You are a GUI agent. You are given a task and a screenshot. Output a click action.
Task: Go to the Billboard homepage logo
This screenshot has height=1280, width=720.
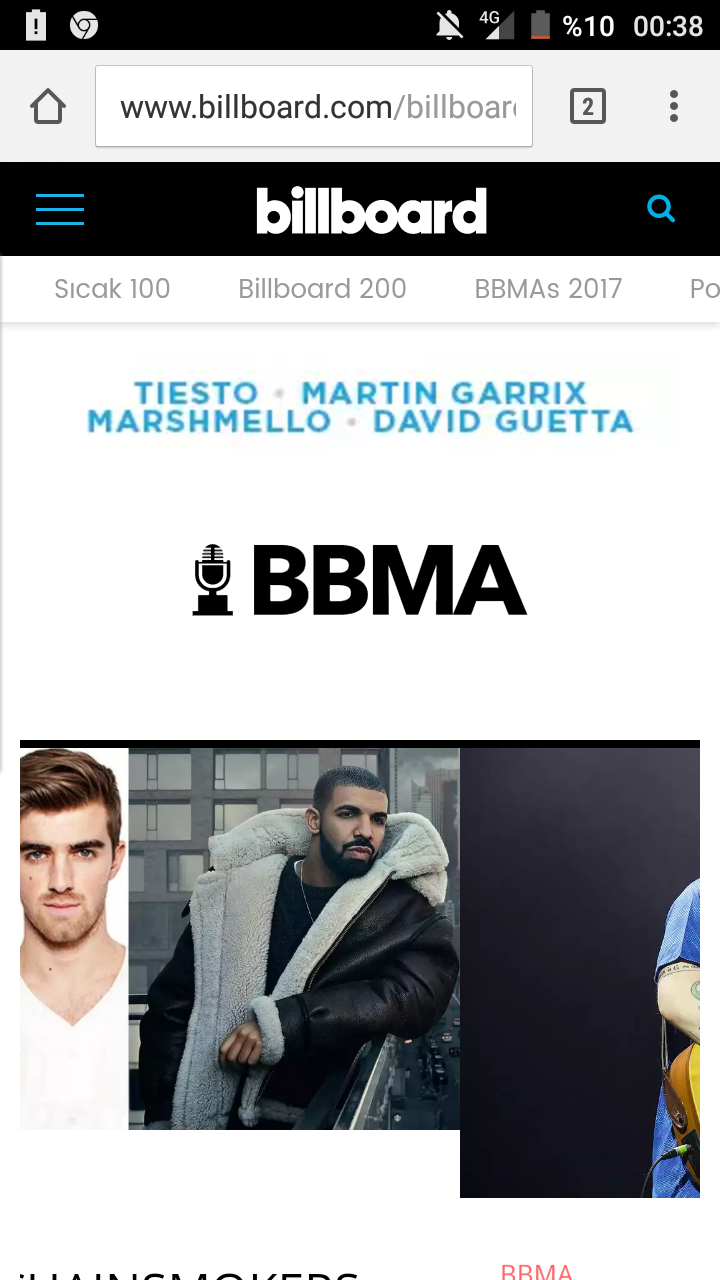point(371,211)
